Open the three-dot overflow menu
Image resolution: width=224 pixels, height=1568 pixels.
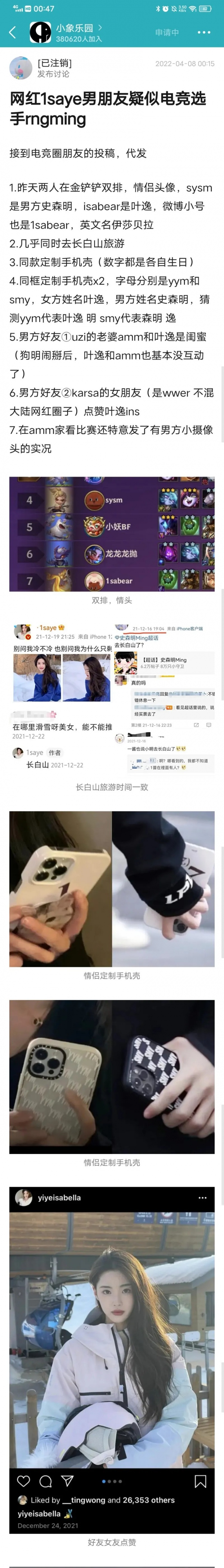(x=204, y=32)
